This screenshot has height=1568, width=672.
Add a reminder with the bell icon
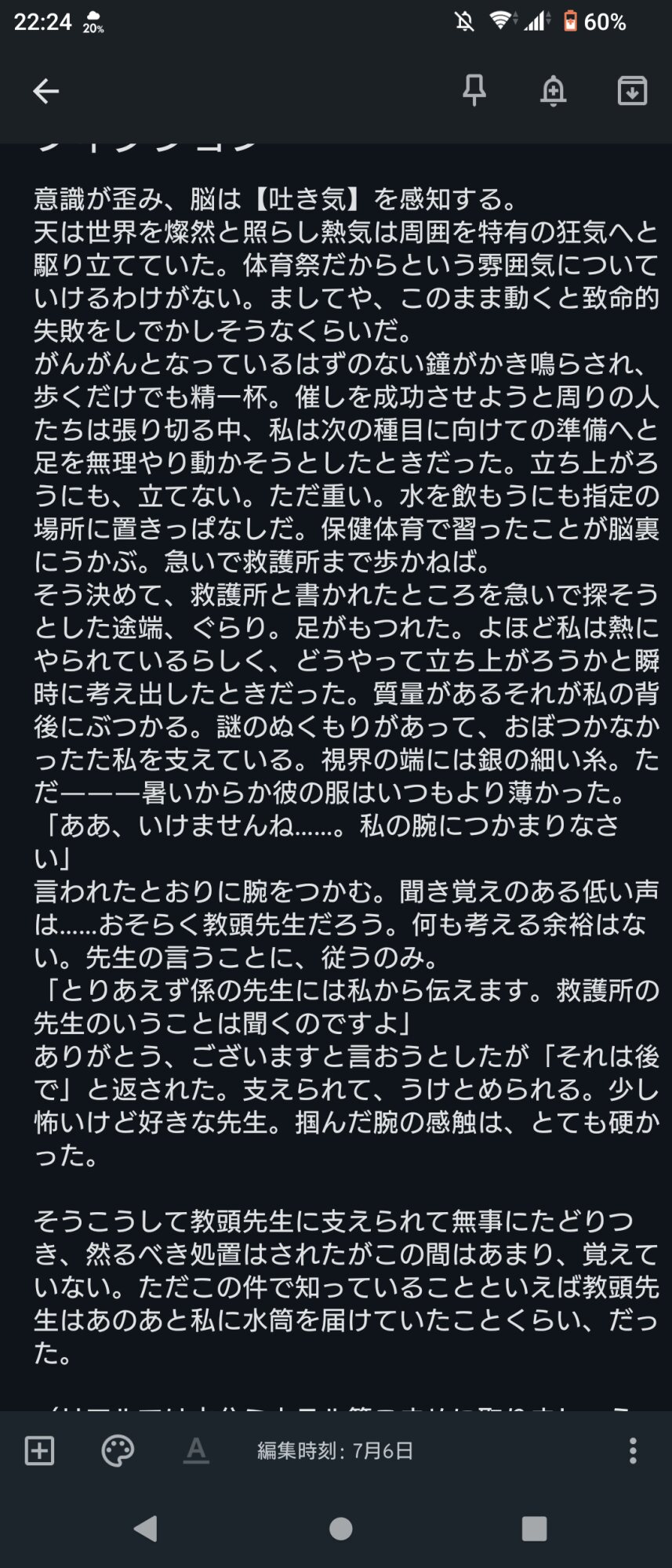tap(553, 91)
